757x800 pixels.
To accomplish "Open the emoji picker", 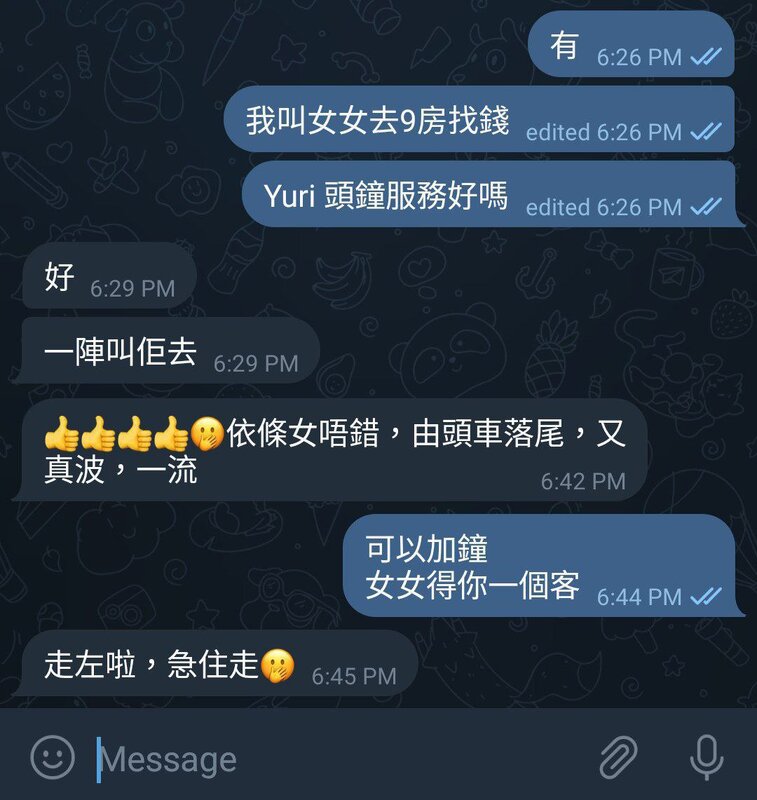I will [52, 758].
